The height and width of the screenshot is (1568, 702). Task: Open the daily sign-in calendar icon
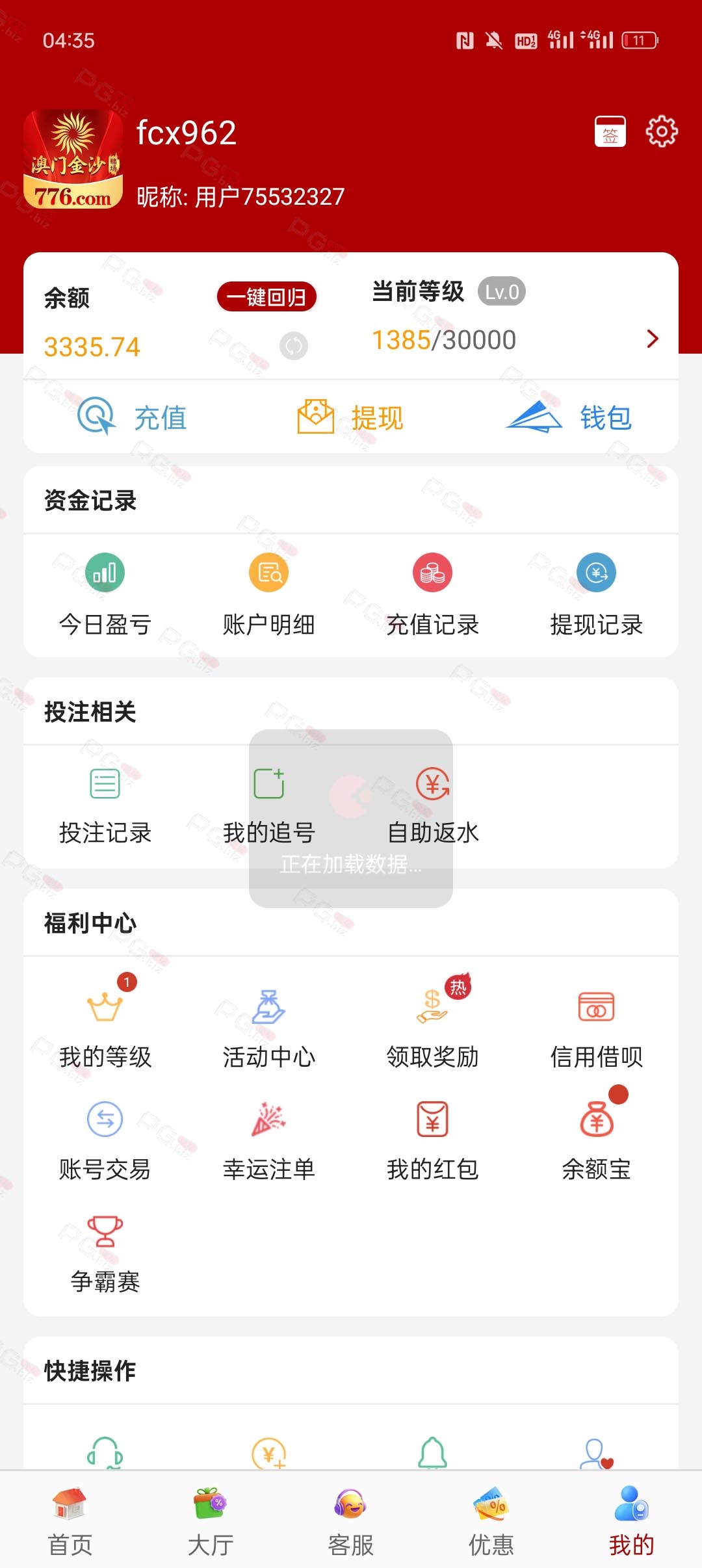point(610,132)
